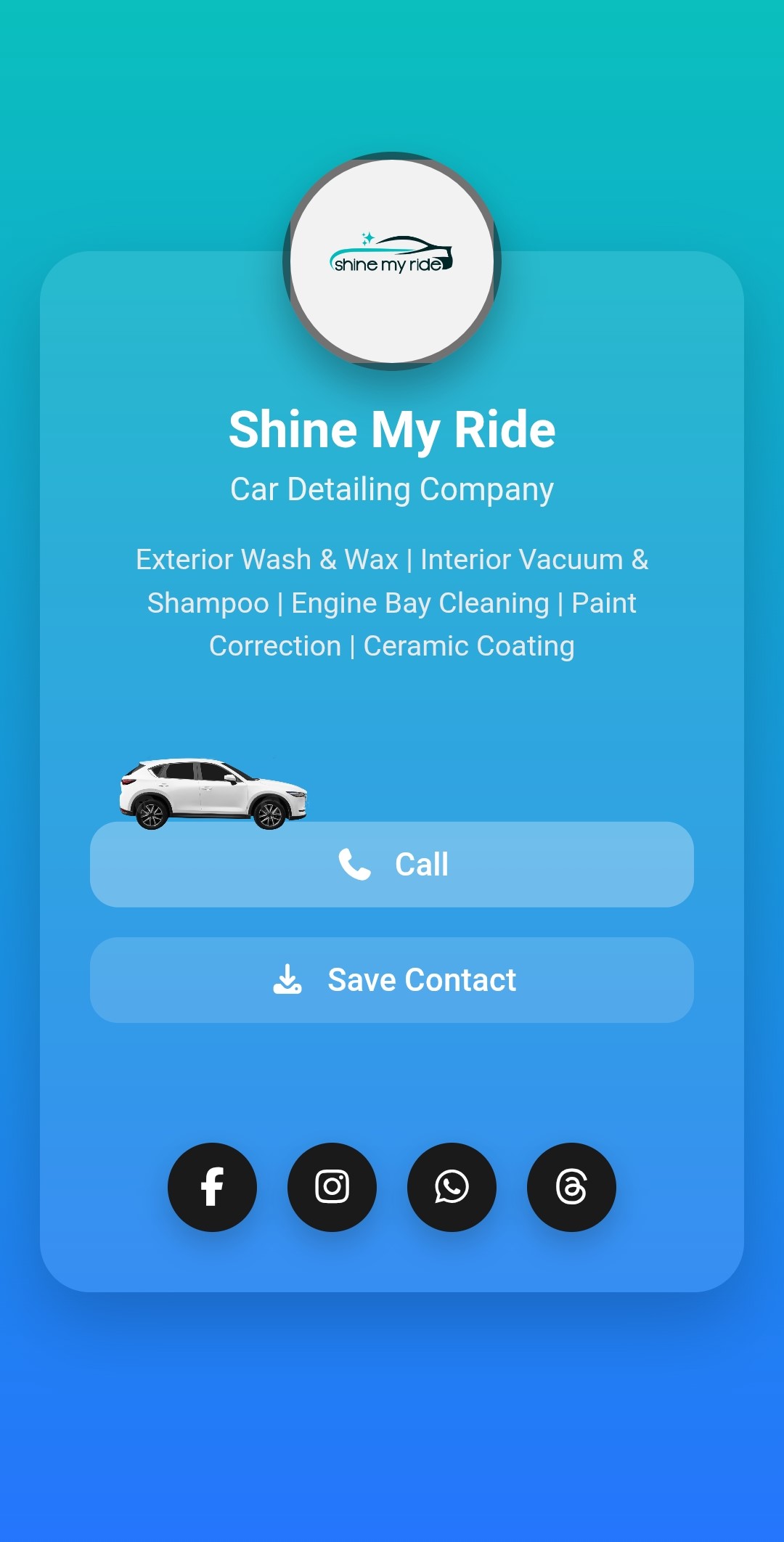Message on WhatsApp
Viewport: 784px width, 1542px height.
(x=452, y=1187)
